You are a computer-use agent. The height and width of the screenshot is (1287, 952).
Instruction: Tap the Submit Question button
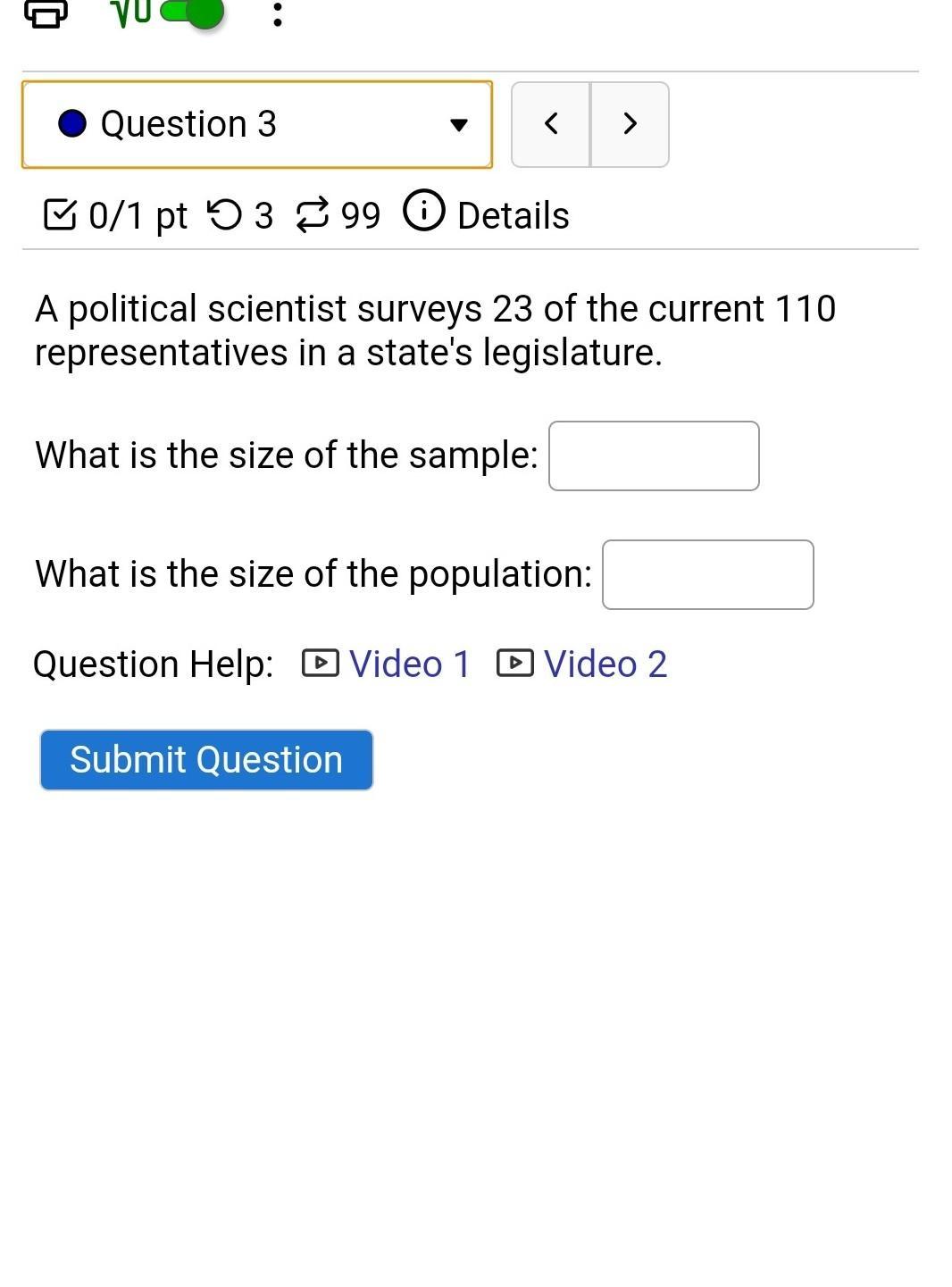pos(206,760)
